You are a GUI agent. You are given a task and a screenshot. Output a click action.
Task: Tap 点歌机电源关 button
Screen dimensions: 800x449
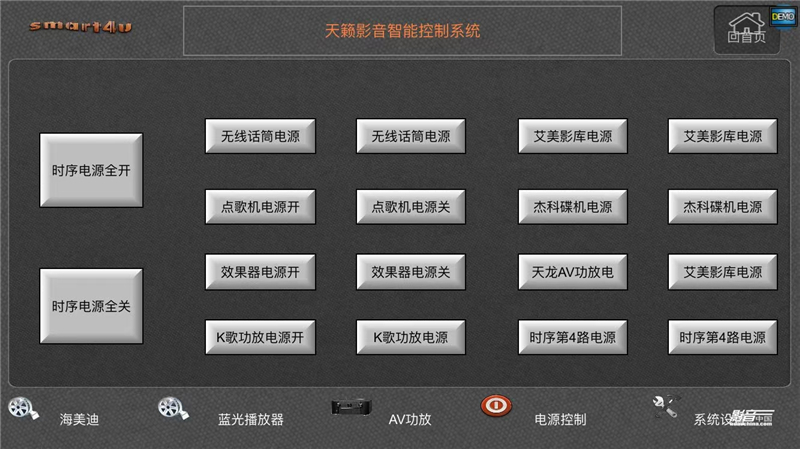(x=411, y=207)
